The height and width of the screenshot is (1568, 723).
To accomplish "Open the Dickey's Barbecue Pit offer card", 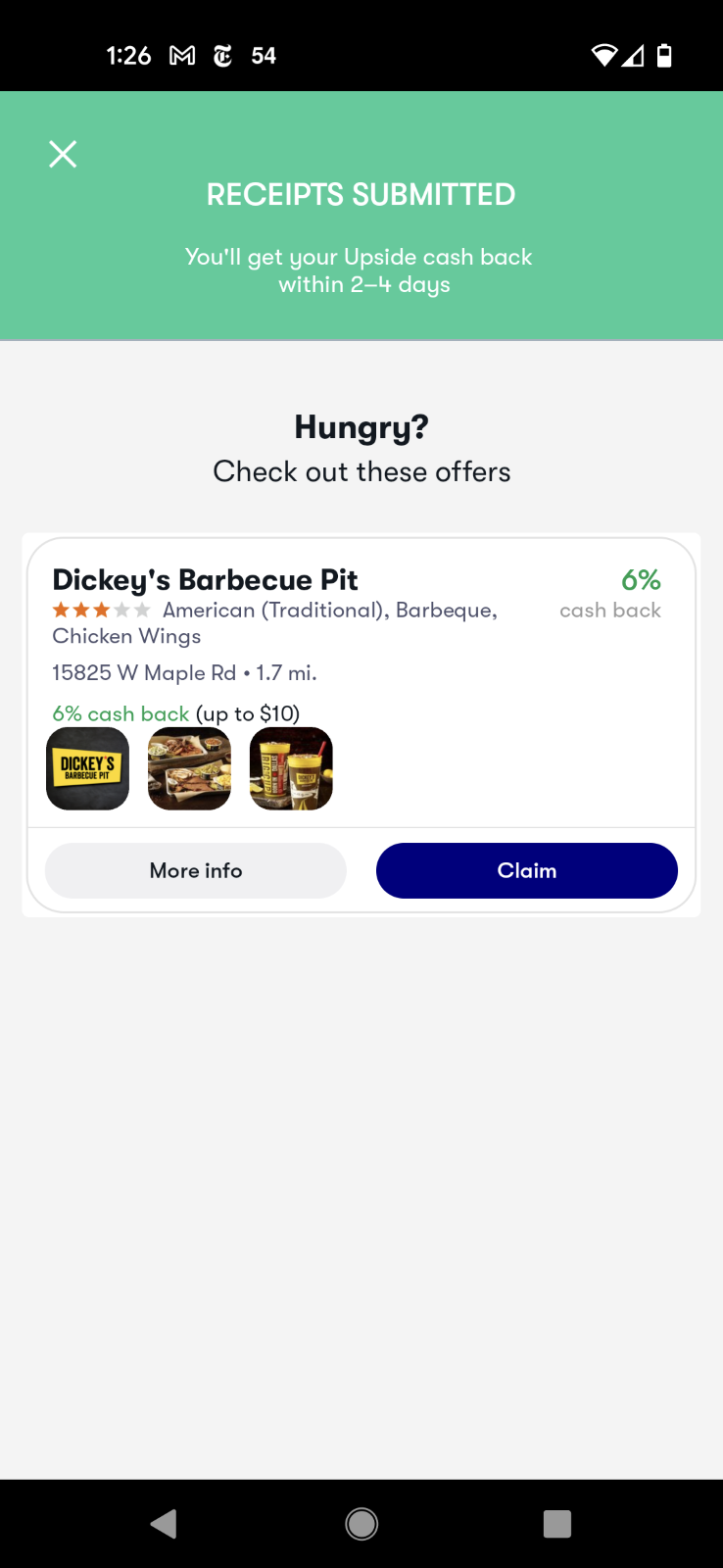I will pyautogui.click(x=294, y=637).
